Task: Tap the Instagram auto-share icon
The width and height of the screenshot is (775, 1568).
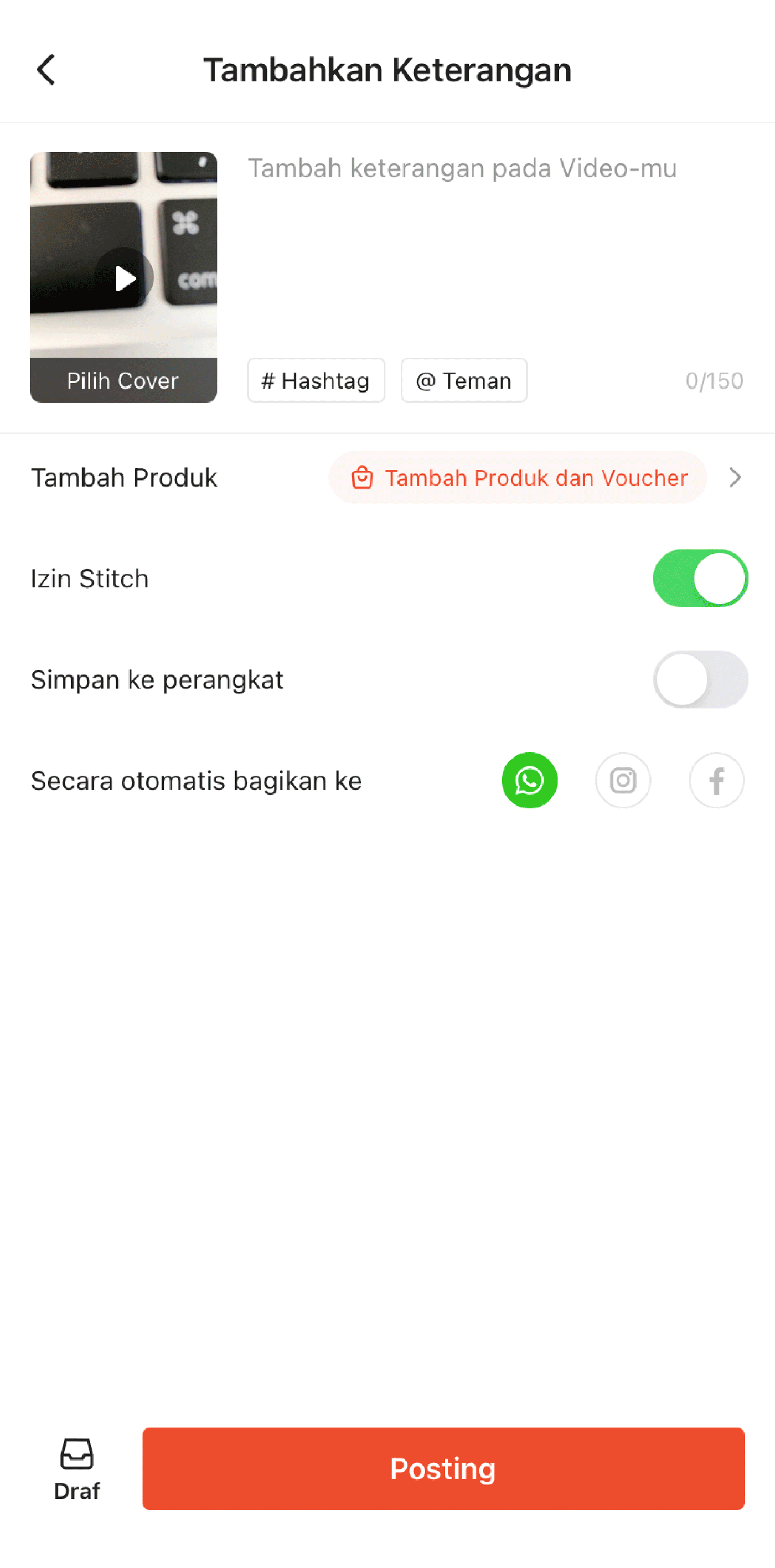Action: coord(623,780)
